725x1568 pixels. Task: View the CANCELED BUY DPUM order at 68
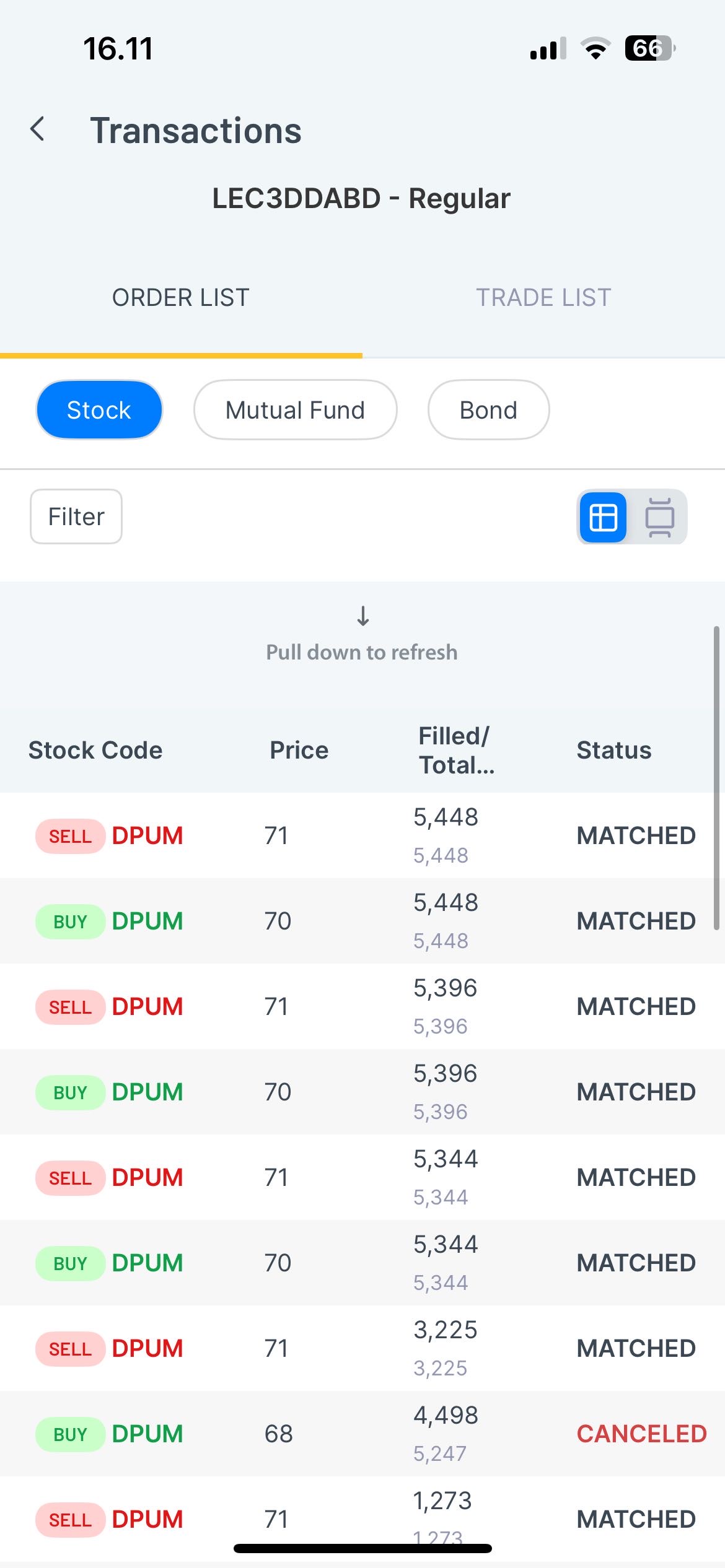click(362, 1434)
